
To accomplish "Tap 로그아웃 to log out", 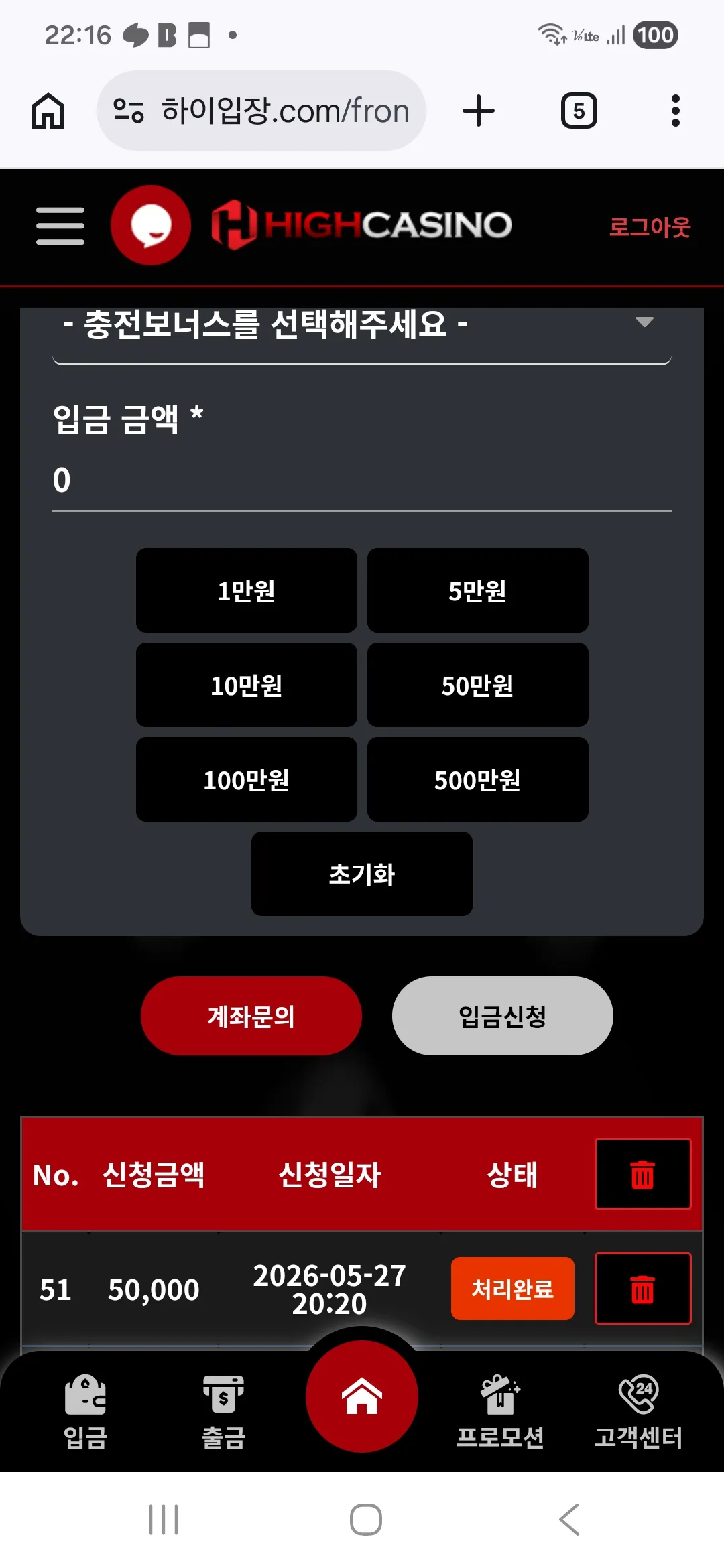I will tap(650, 226).
